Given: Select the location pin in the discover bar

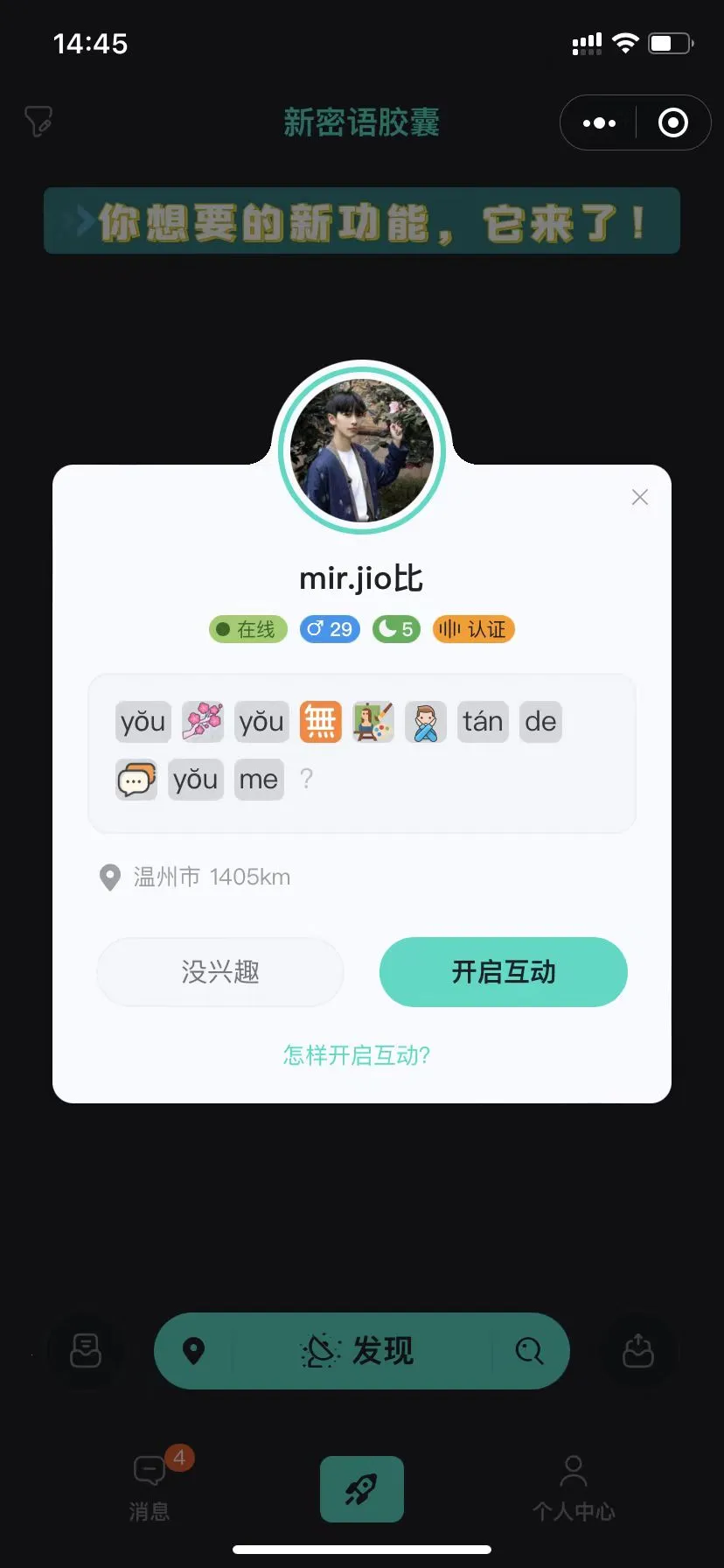Looking at the screenshot, I should tap(194, 1351).
